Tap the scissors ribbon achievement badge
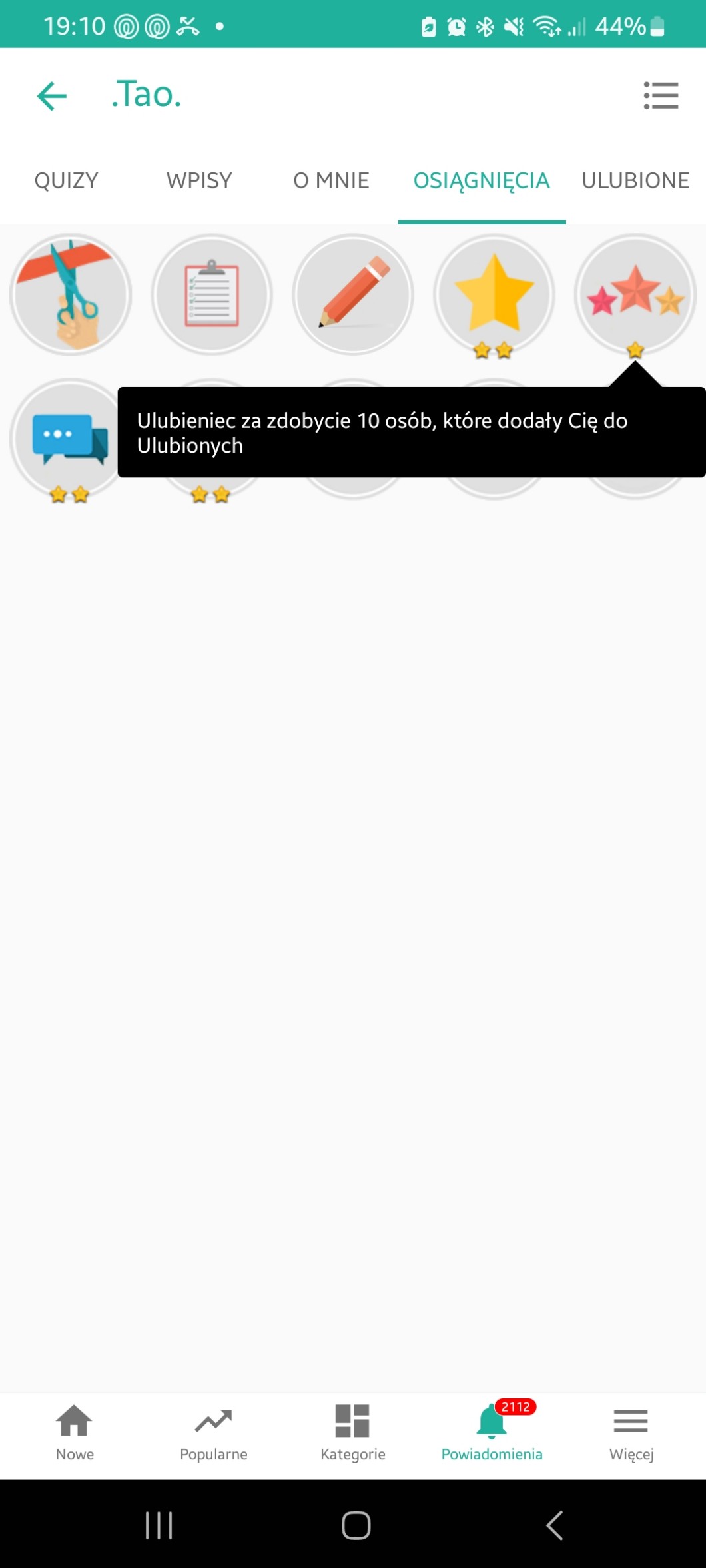The width and height of the screenshot is (706, 1568). (x=71, y=294)
